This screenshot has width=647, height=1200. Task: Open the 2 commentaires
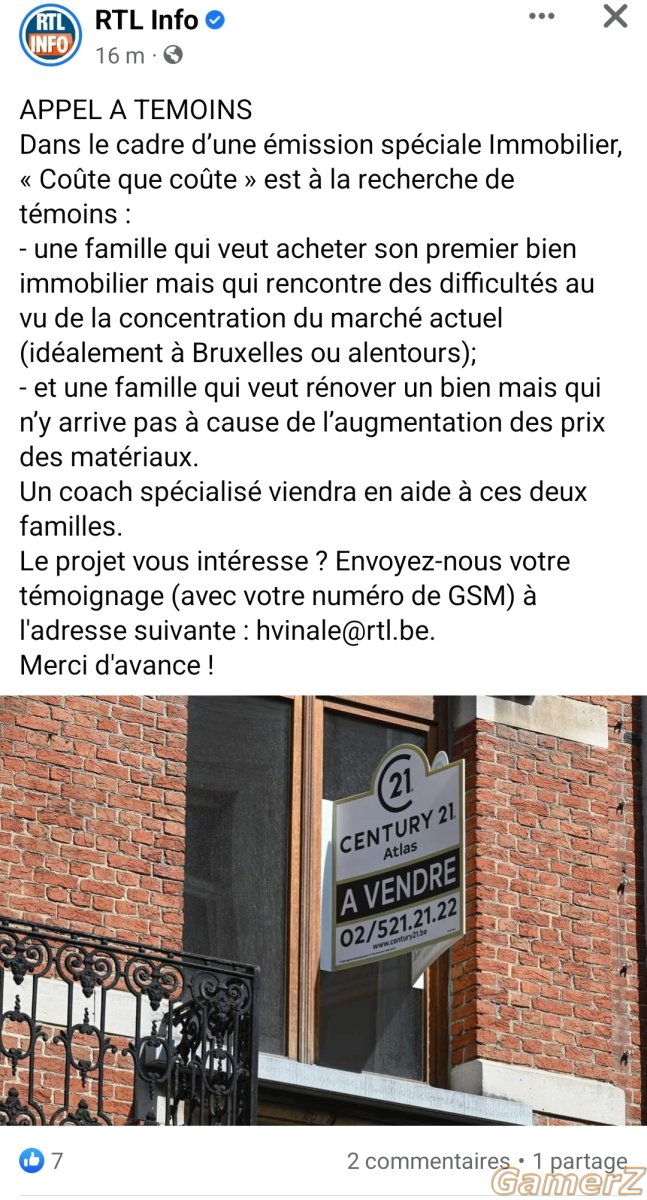point(428,1161)
